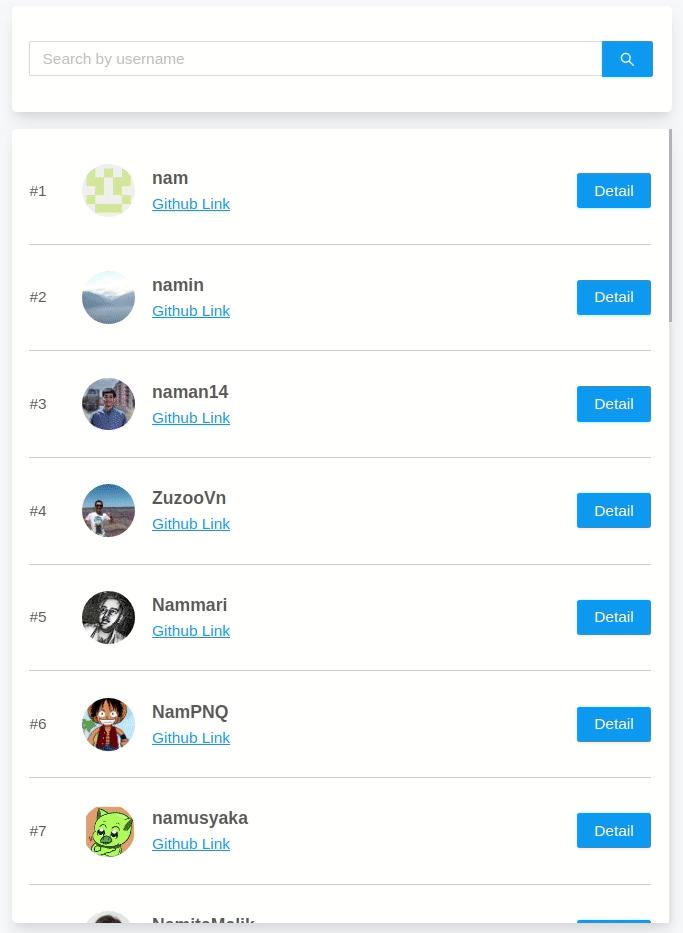Show Detail for namusyaka
Image resolution: width=683 pixels, height=933 pixels.
(x=613, y=831)
